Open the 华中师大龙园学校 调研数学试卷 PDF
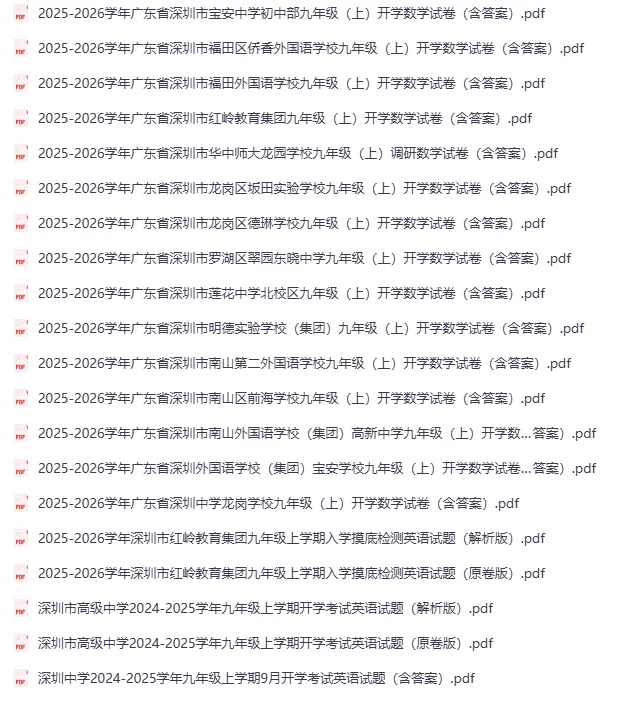 pos(298,153)
